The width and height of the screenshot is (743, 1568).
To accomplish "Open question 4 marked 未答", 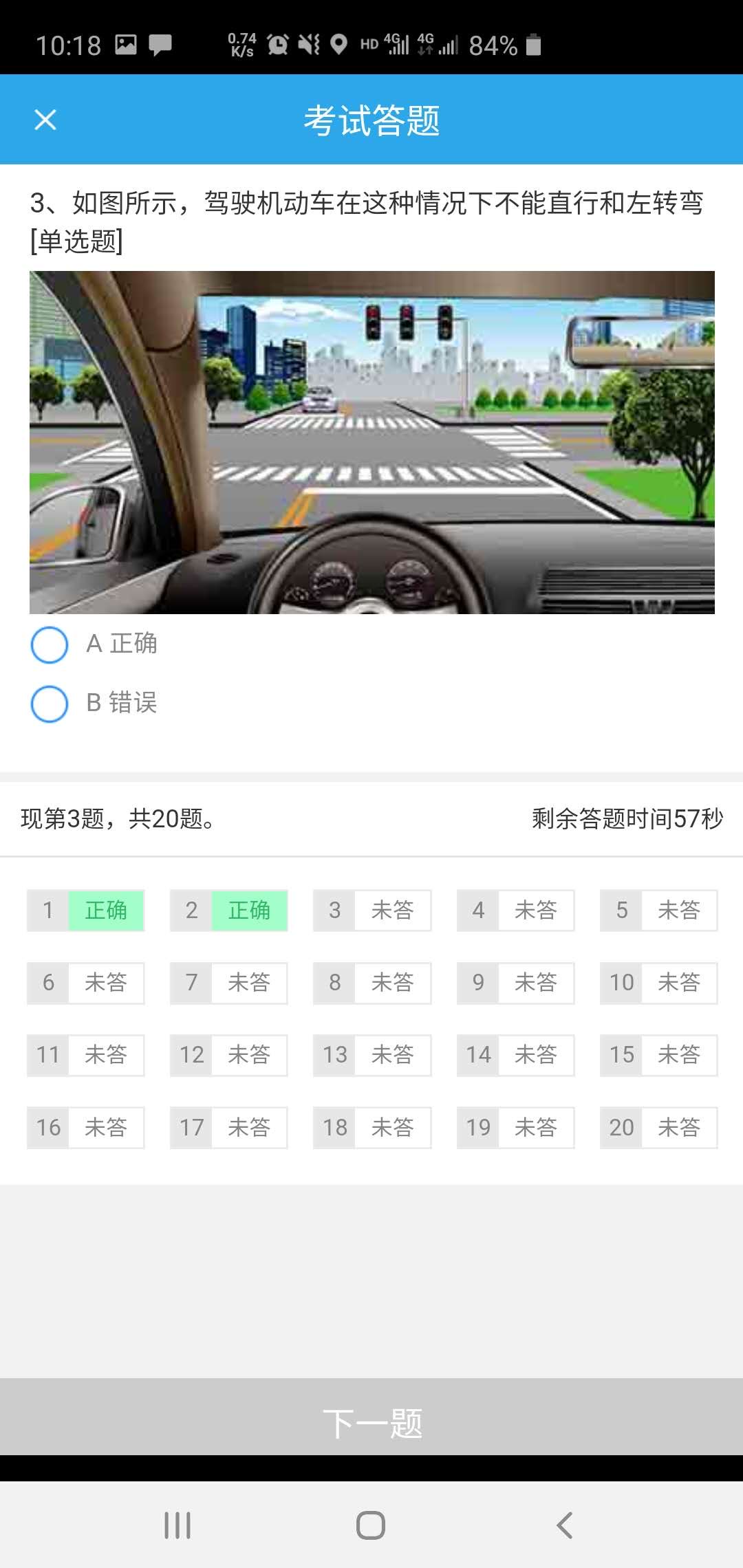I will [x=516, y=910].
